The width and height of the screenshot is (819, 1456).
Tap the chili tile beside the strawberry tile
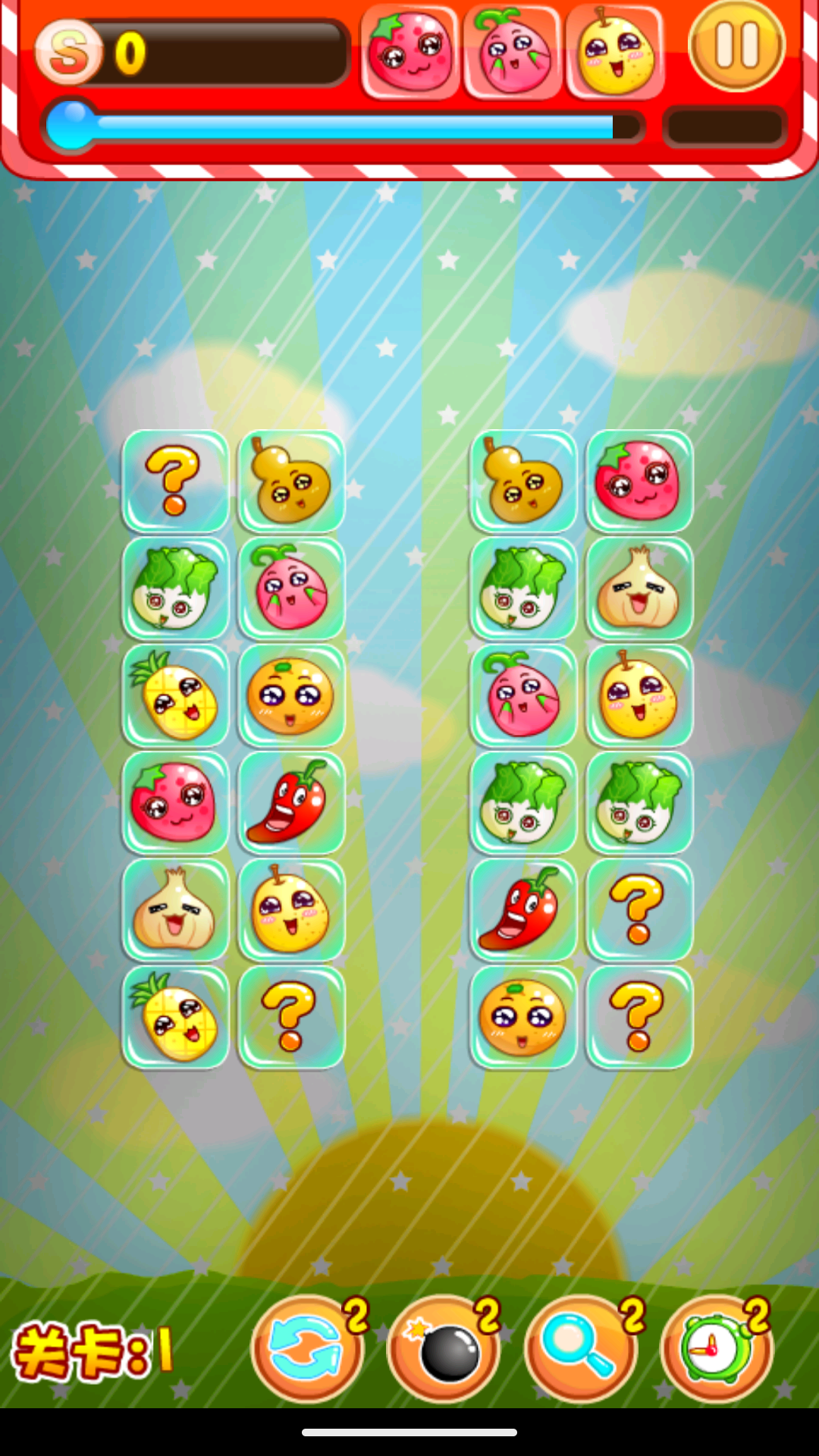(x=291, y=803)
